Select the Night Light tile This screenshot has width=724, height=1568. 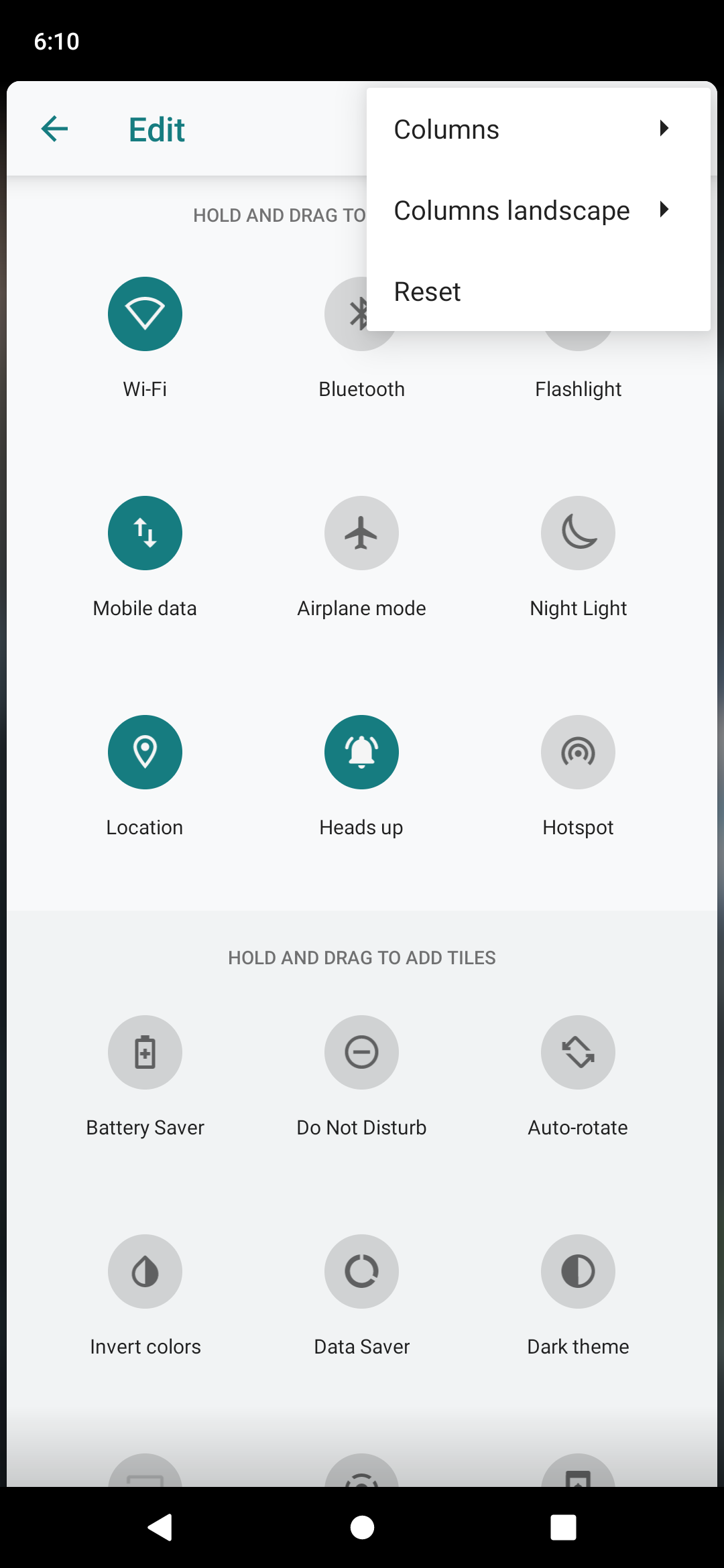pos(578,533)
